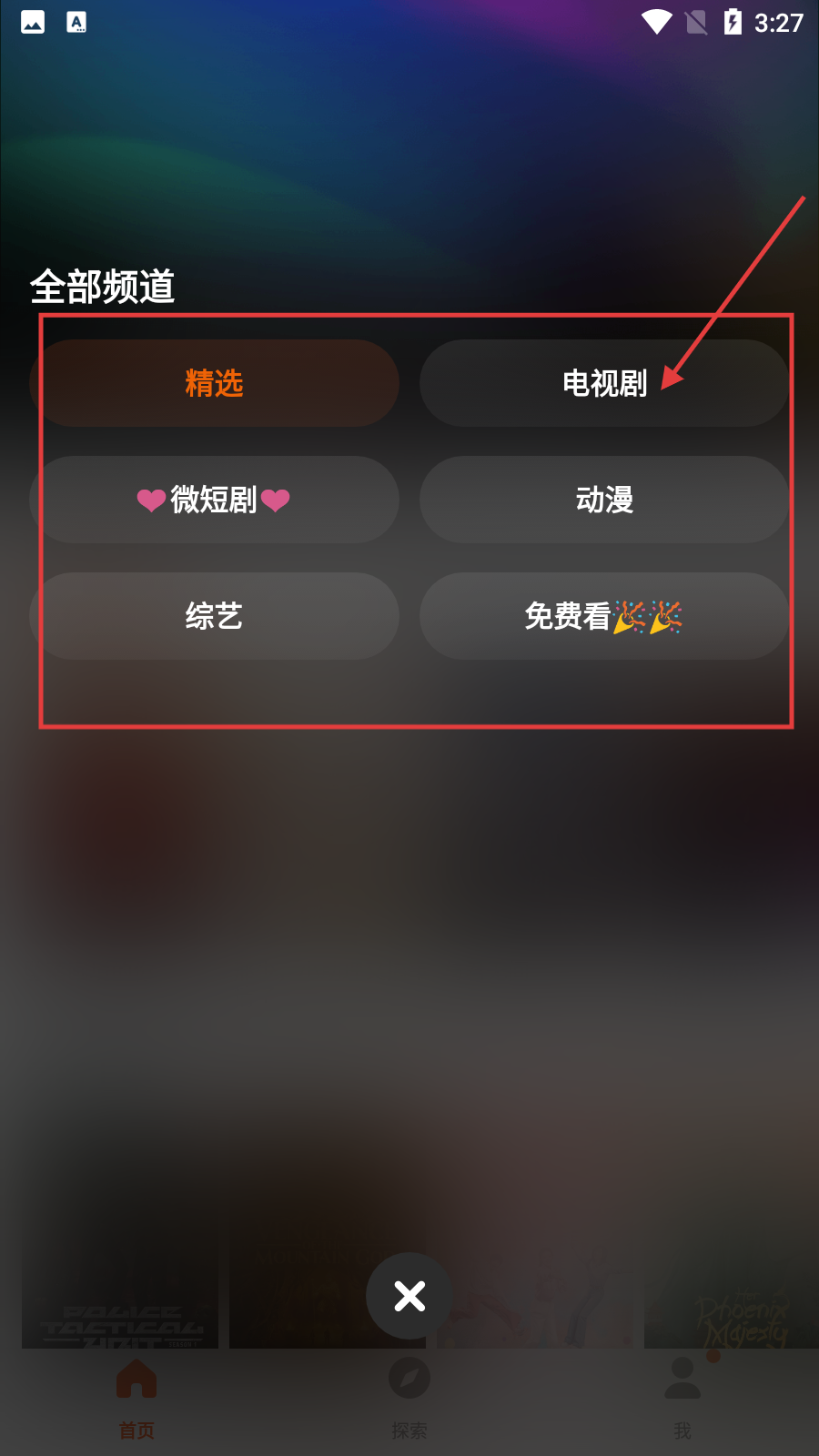
Task: Open the 电视剧 channel
Action: [x=603, y=383]
